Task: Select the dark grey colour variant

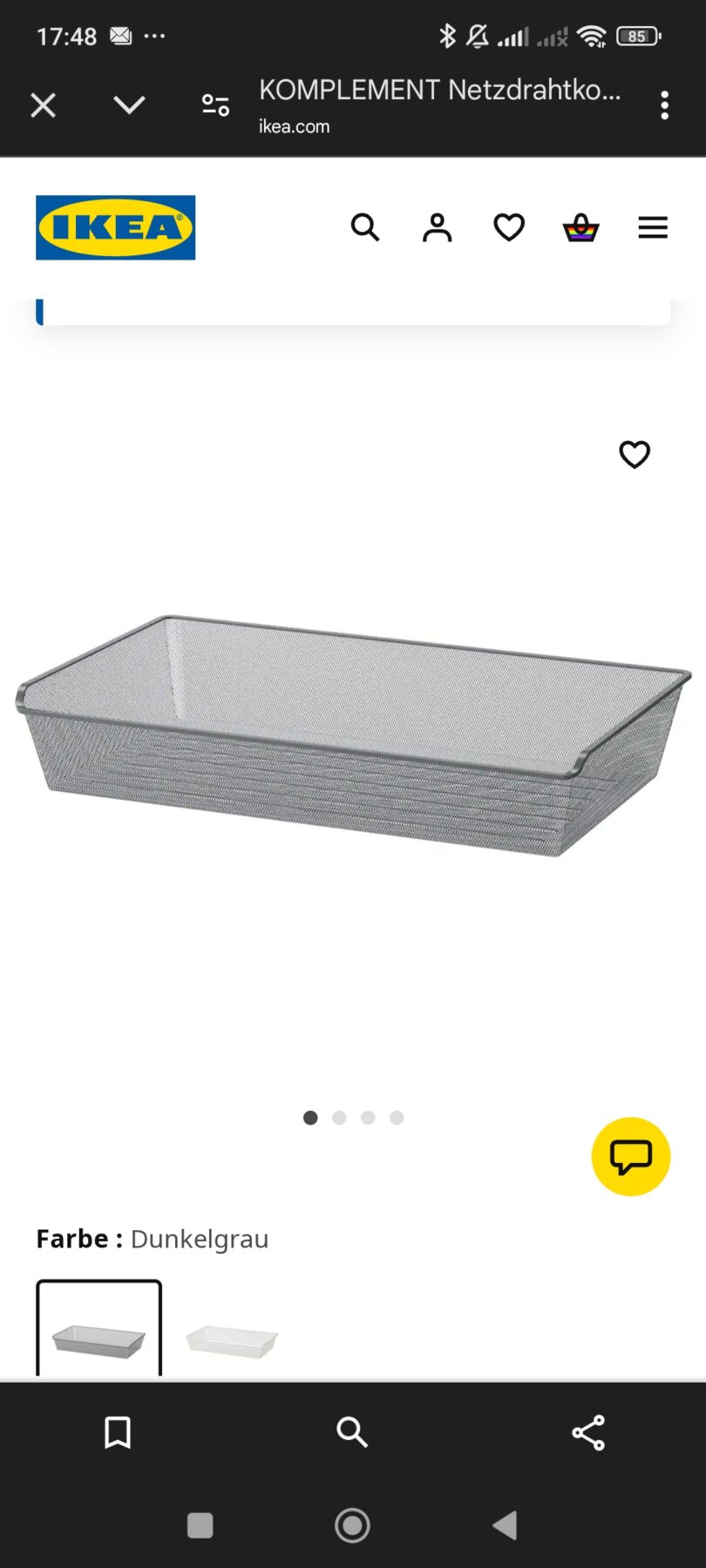Action: [x=98, y=1328]
